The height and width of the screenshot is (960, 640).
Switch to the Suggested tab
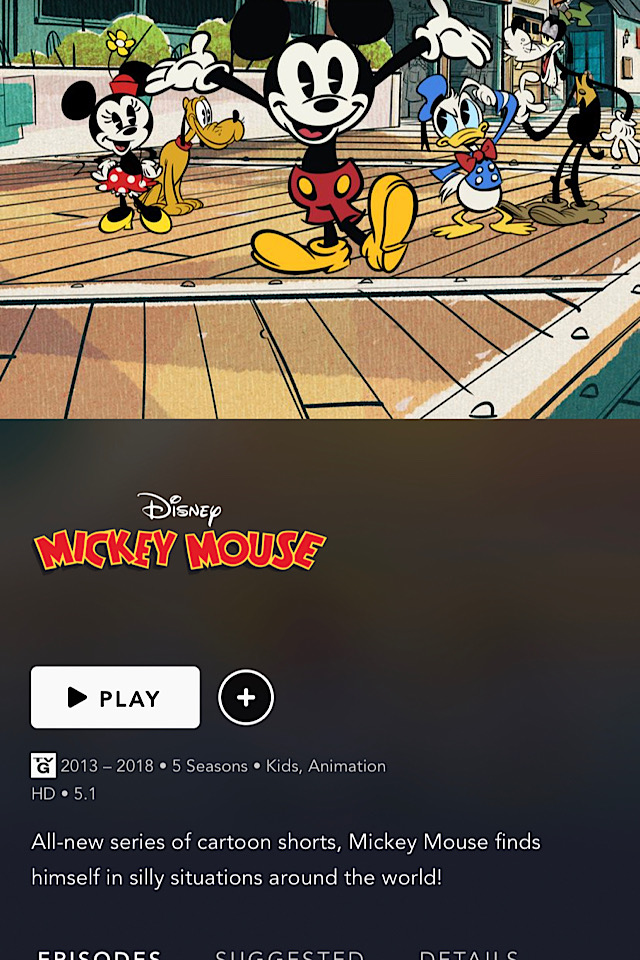(x=289, y=953)
